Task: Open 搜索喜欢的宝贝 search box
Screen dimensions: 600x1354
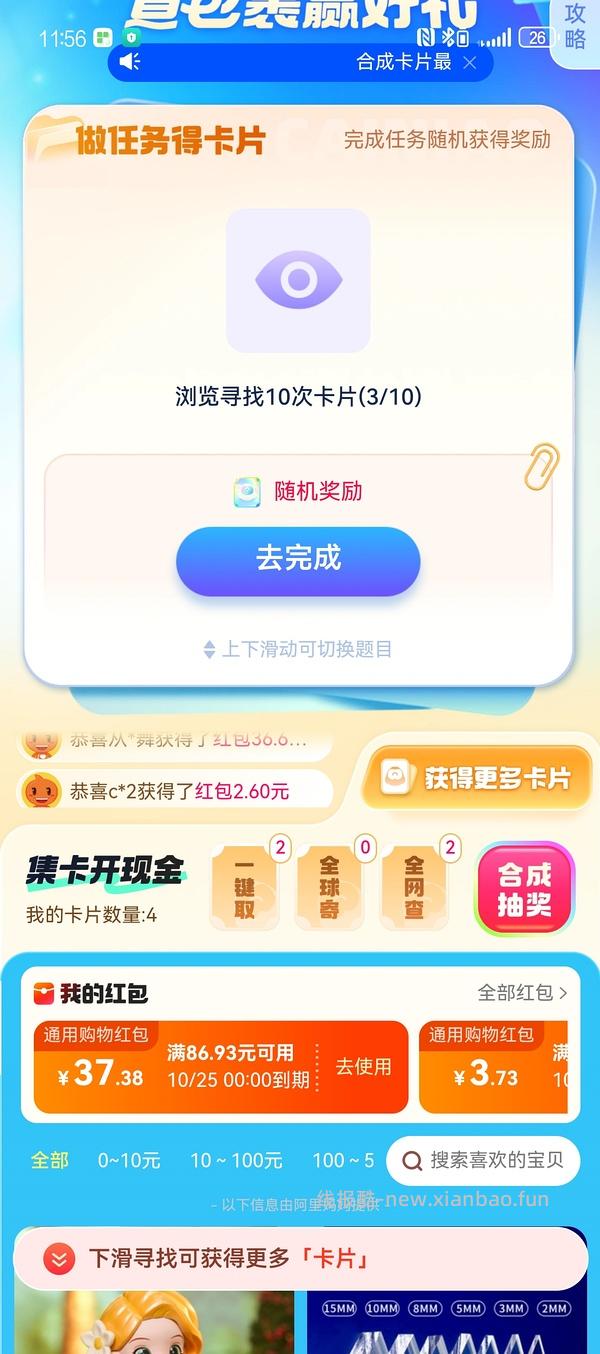Action: point(484,1160)
